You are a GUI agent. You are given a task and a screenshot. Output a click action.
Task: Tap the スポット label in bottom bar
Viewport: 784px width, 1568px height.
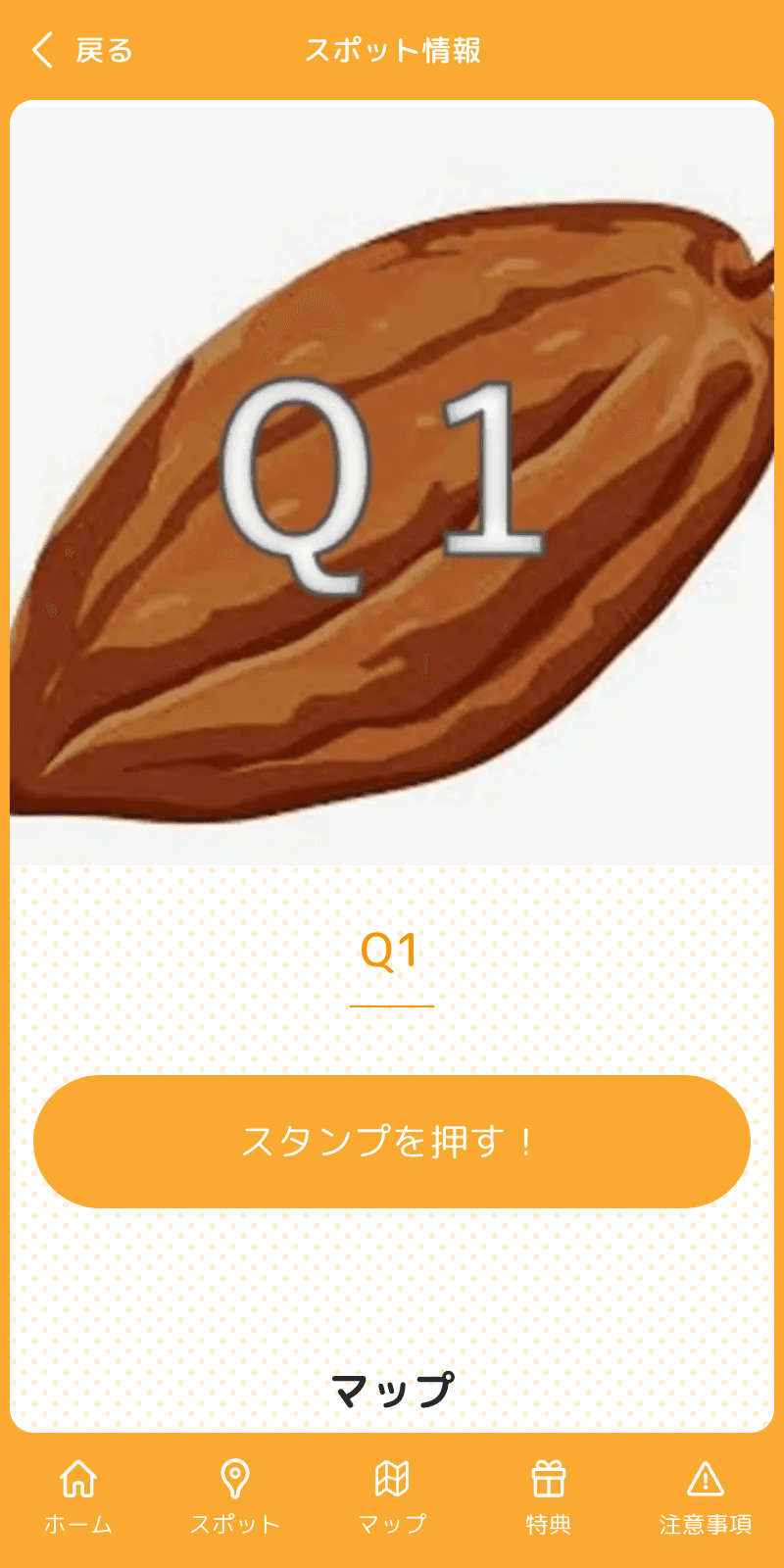[x=235, y=1522]
